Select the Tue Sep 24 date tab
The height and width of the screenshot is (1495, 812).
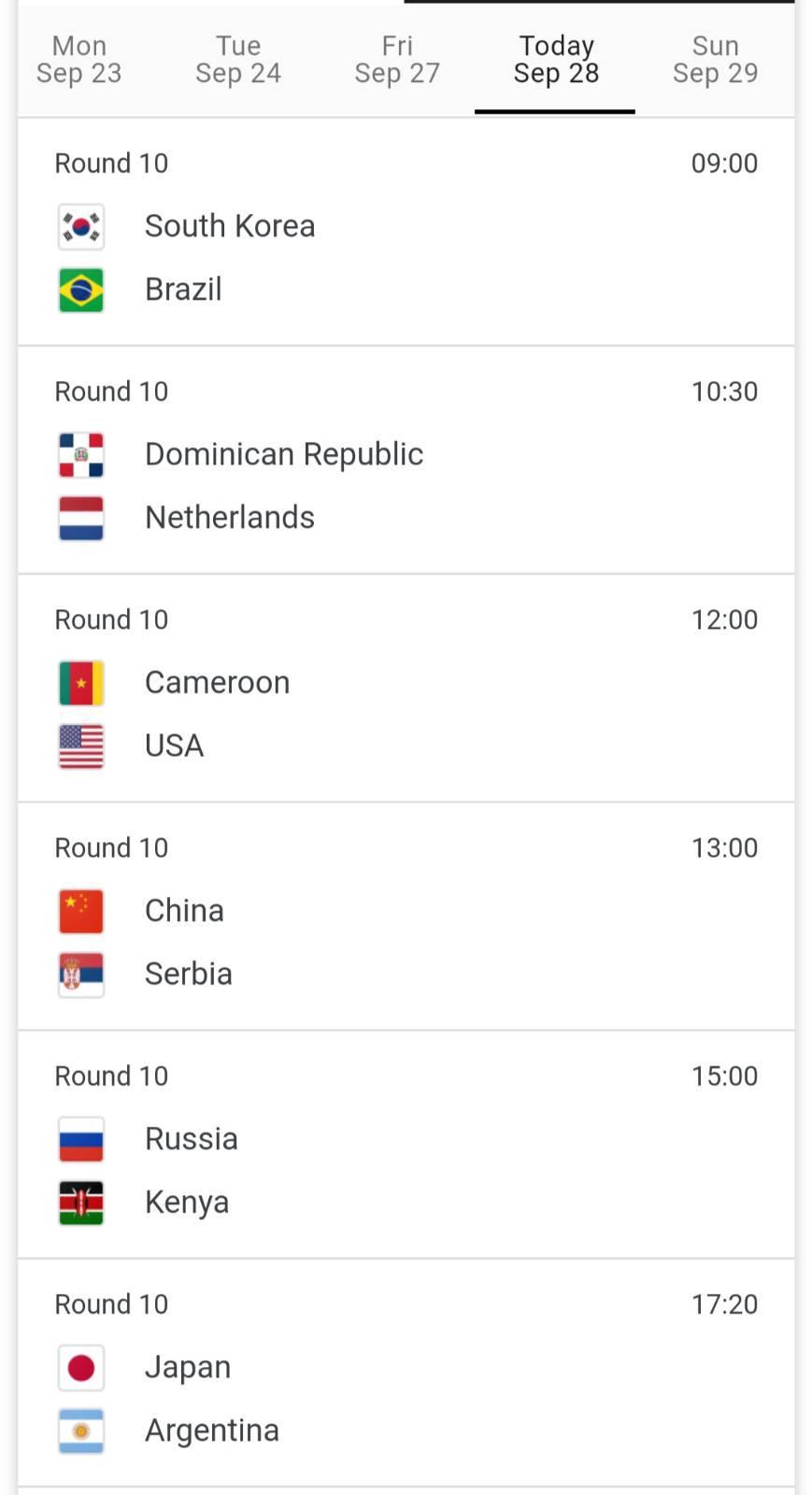point(238,60)
